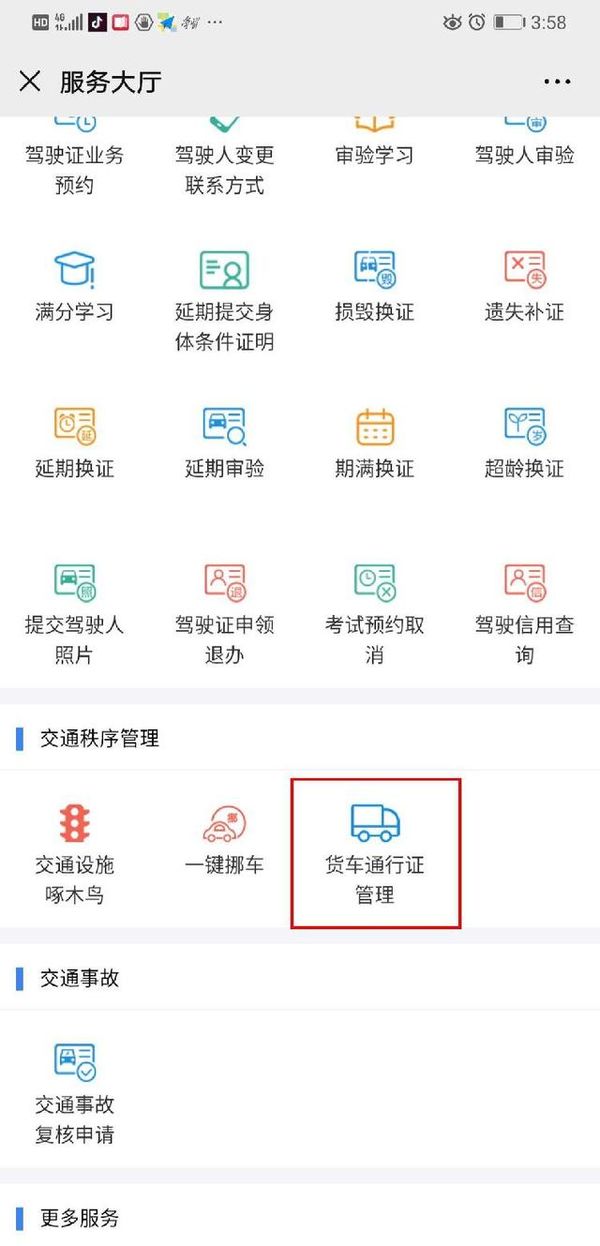Tap 驾驶证申领退办
600x1246 pixels.
coord(225,612)
